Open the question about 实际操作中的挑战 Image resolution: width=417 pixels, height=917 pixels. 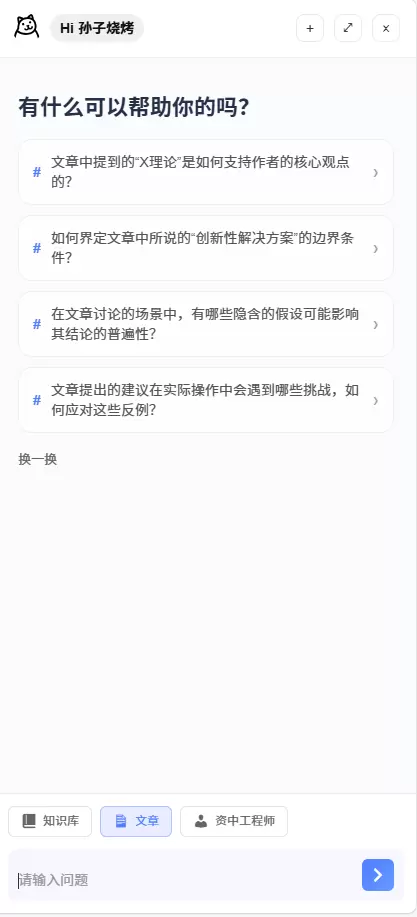coord(206,400)
